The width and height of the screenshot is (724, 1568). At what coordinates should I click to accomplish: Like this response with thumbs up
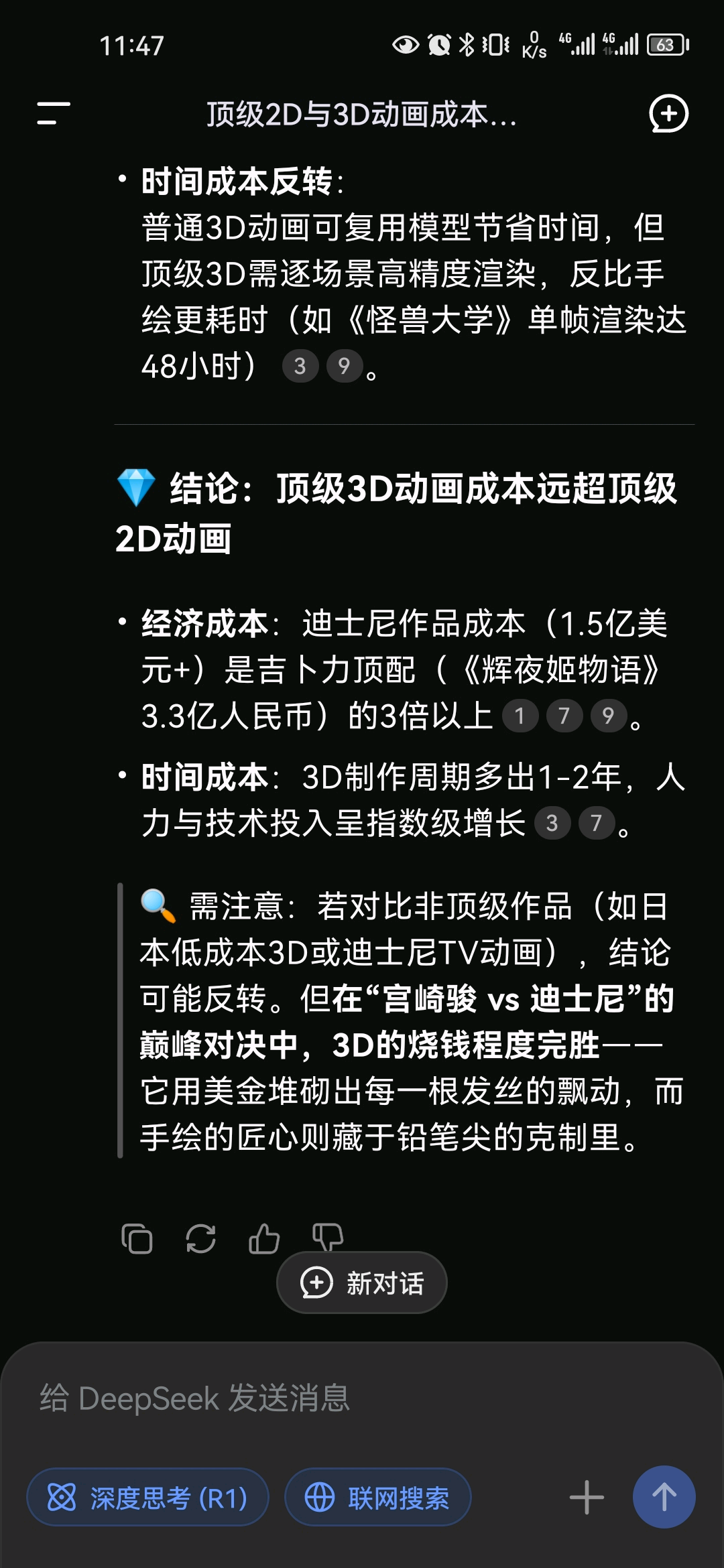[x=264, y=1238]
